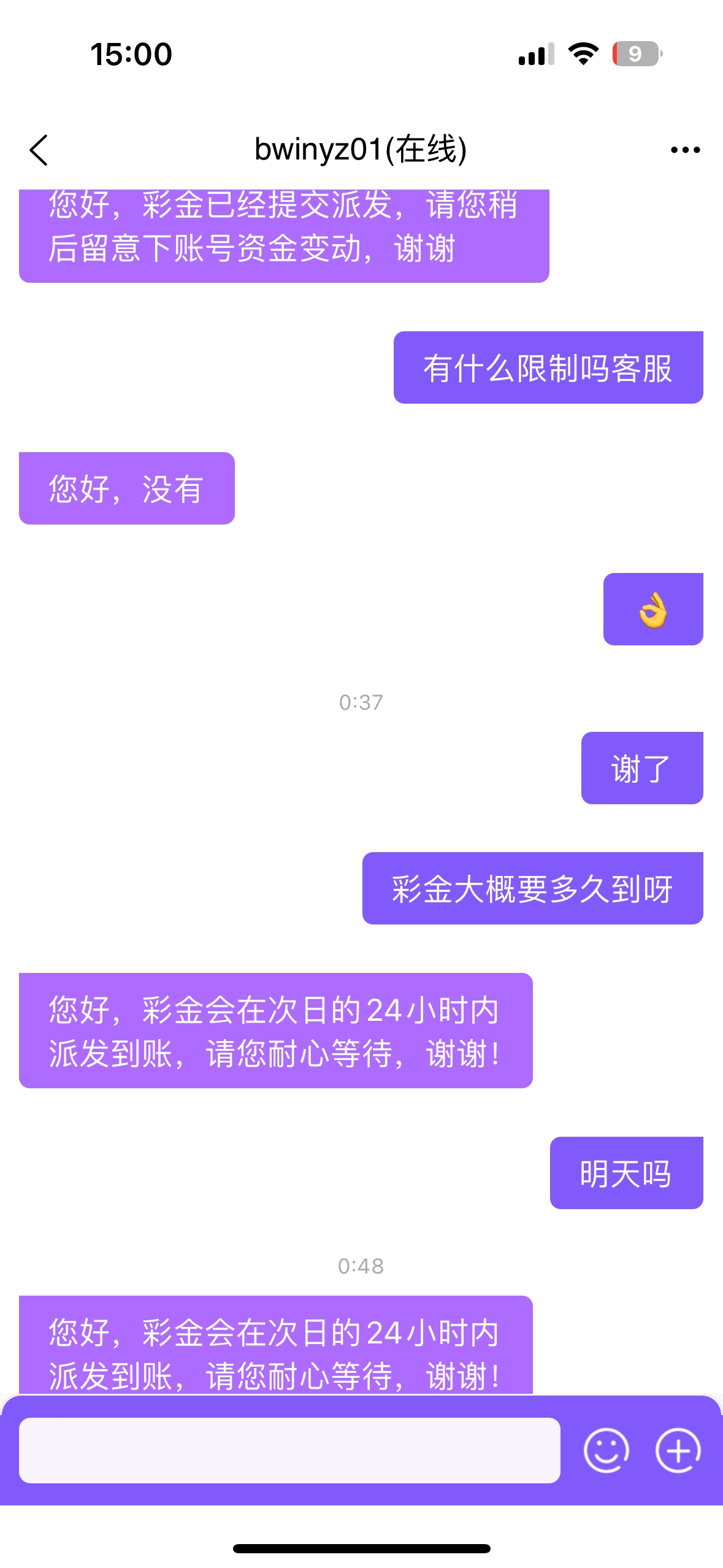723x1568 pixels.
Task: Open the three-dot overflow menu
Action: point(685,150)
